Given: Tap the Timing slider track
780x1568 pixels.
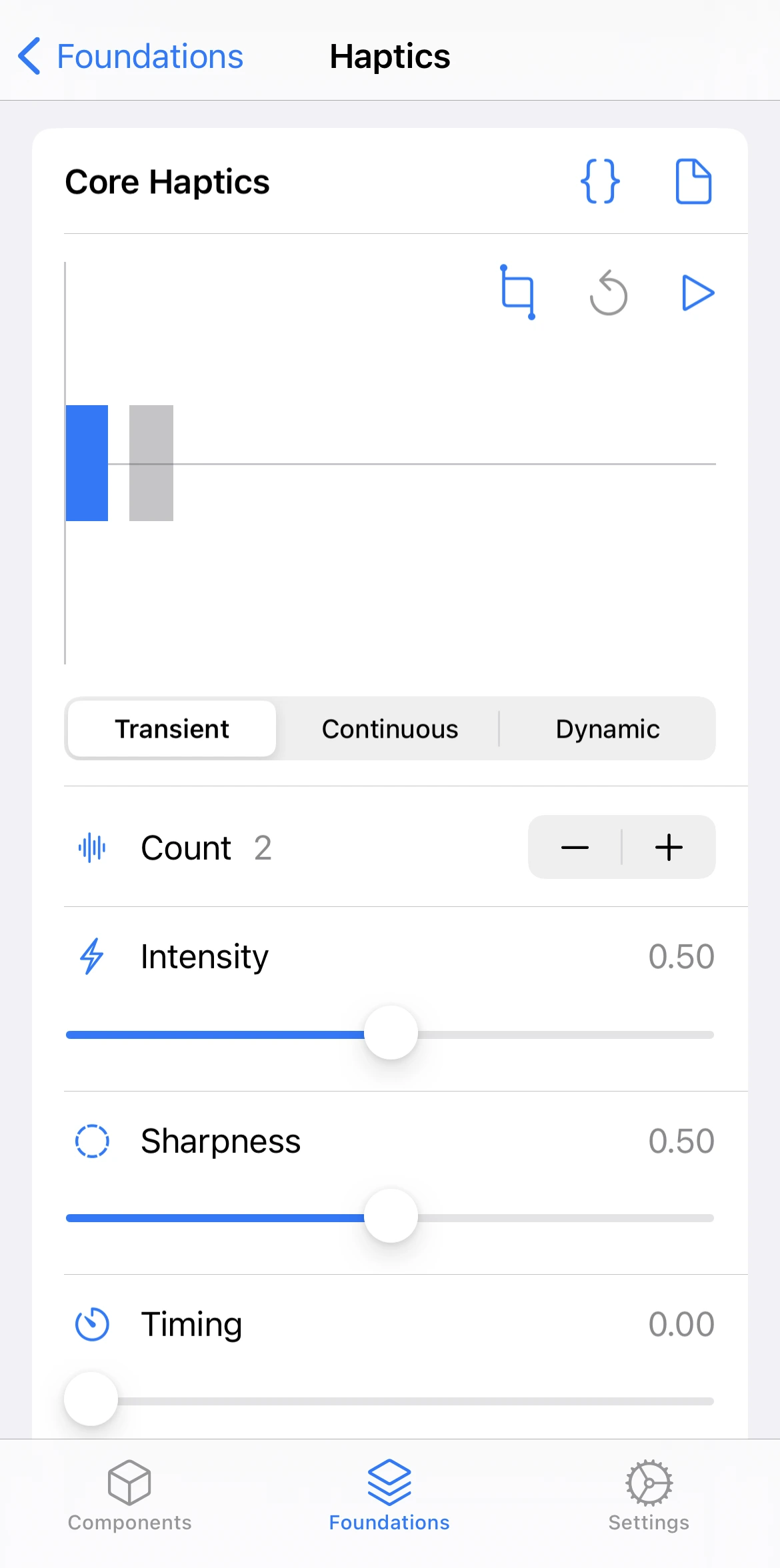Looking at the screenshot, I should tap(390, 1401).
